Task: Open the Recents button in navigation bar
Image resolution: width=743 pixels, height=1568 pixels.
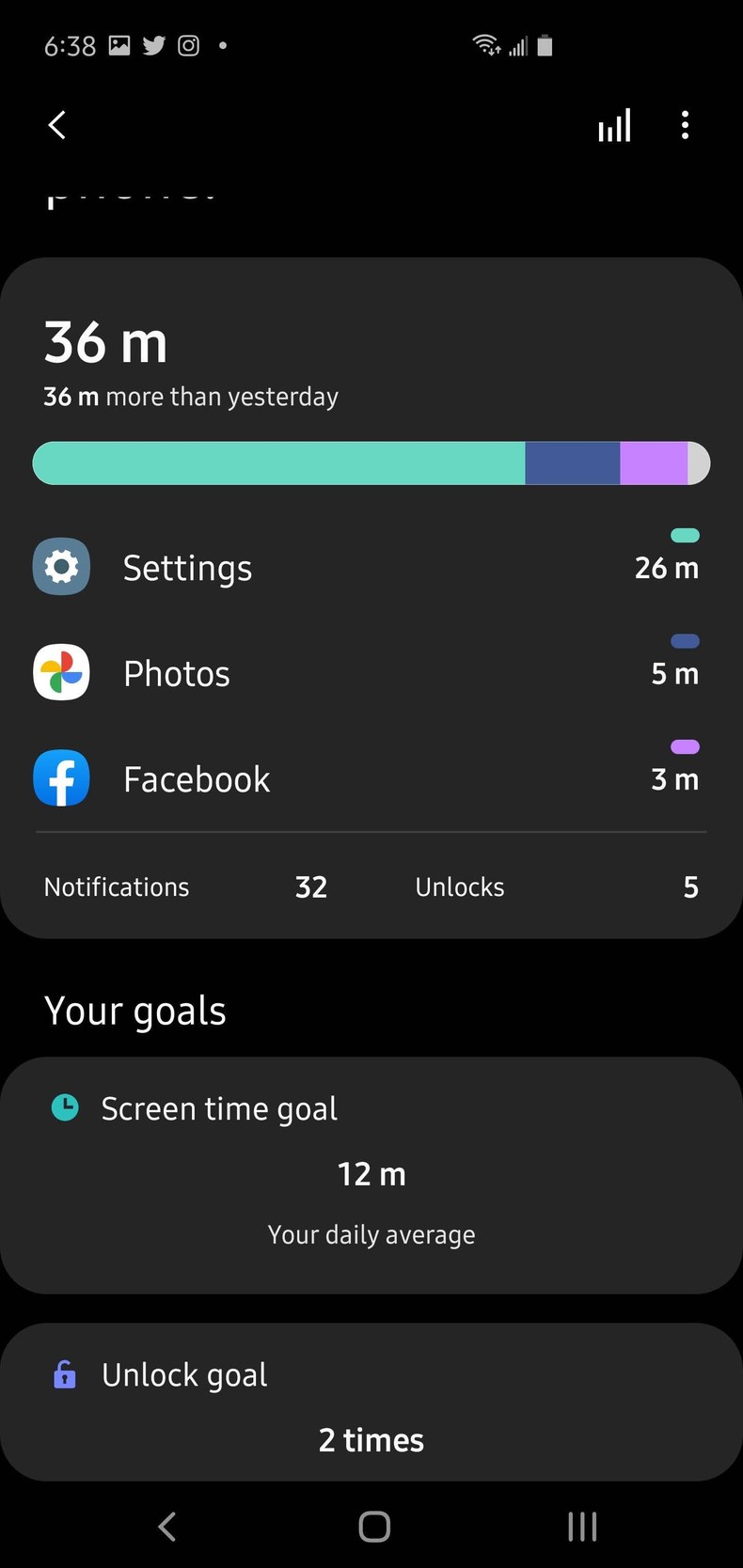Action: coord(581,1527)
